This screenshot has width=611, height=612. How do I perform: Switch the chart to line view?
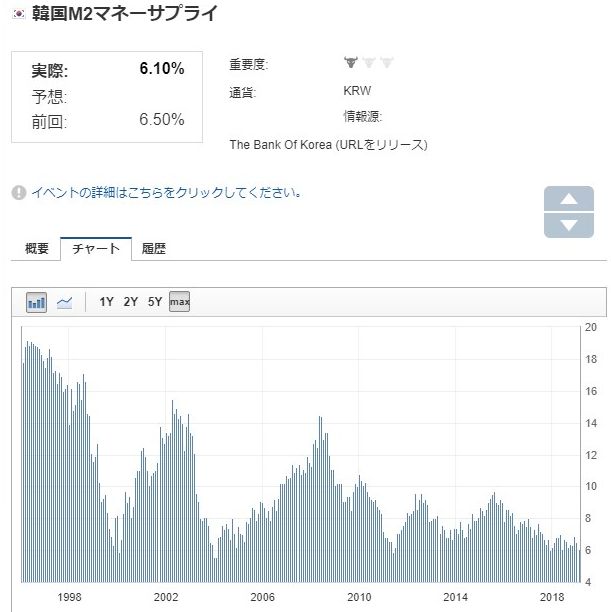pos(64,302)
